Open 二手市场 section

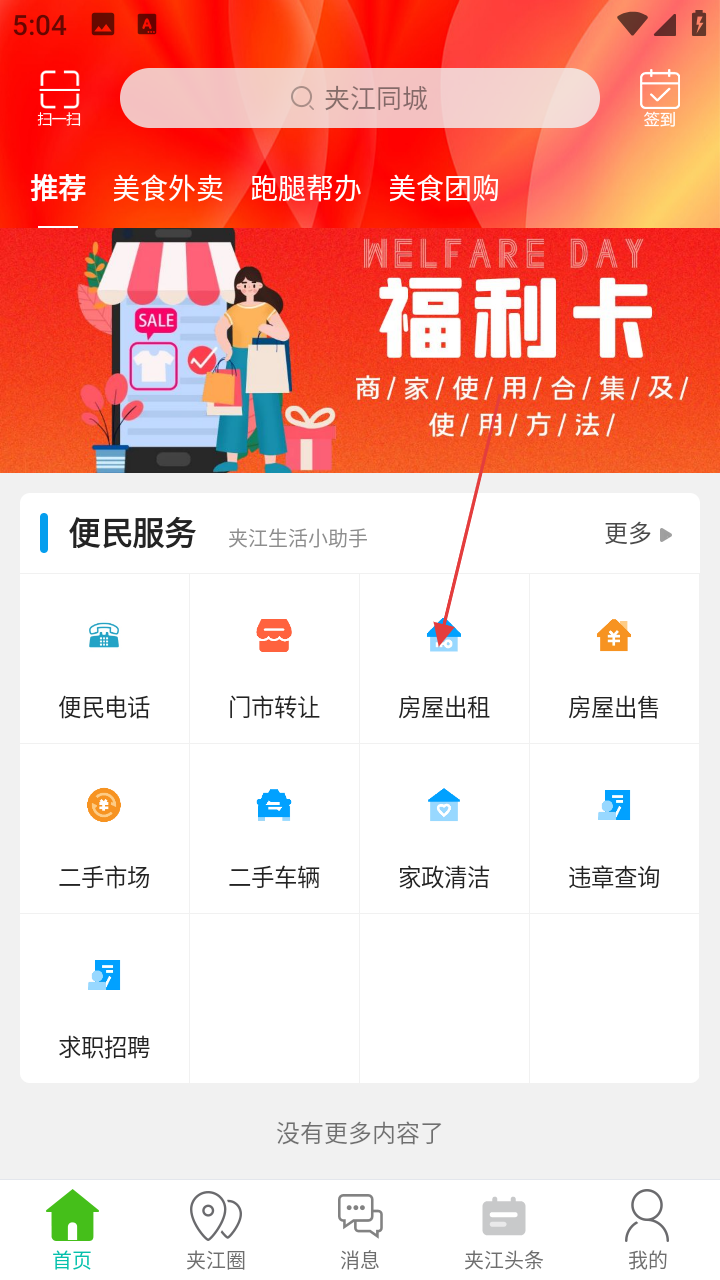104,829
